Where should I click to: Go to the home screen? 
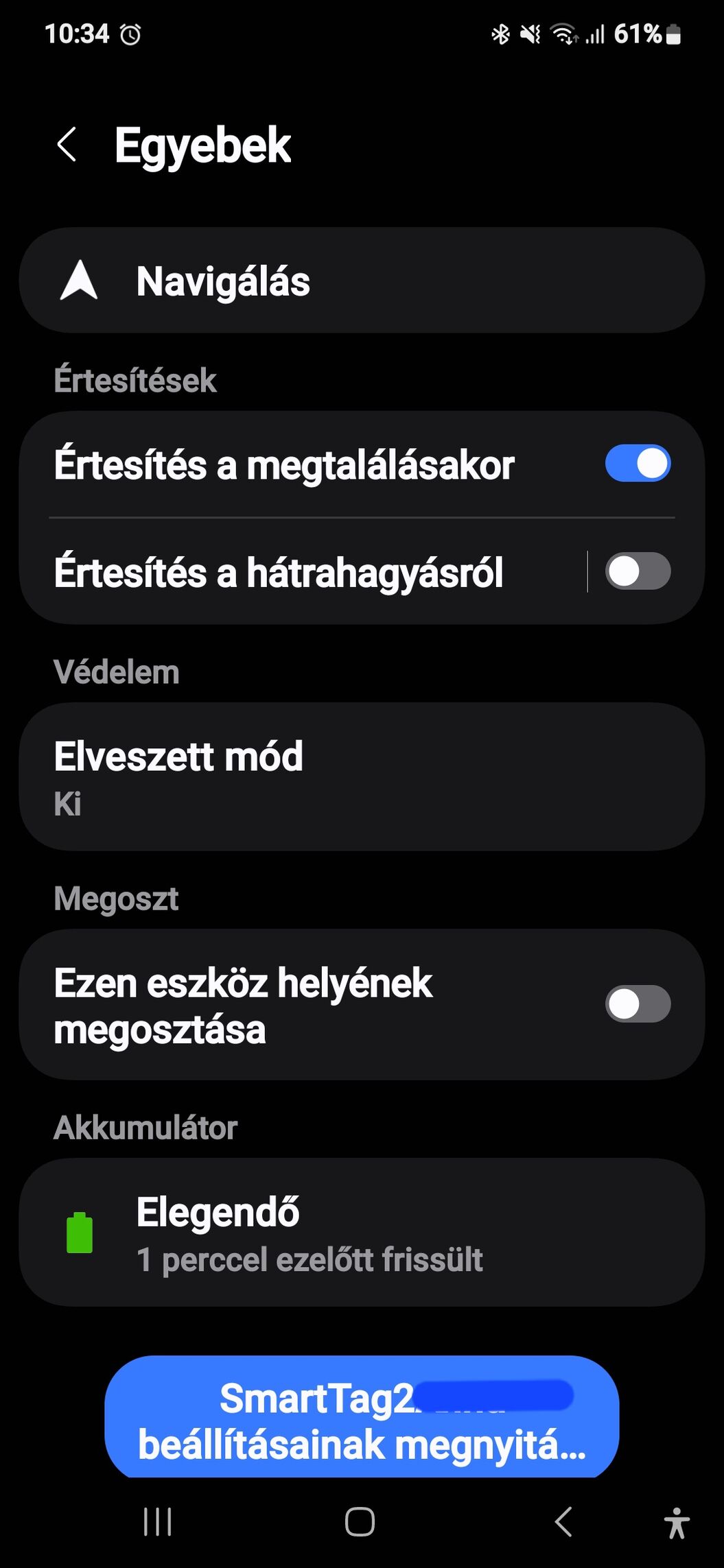(x=360, y=1522)
